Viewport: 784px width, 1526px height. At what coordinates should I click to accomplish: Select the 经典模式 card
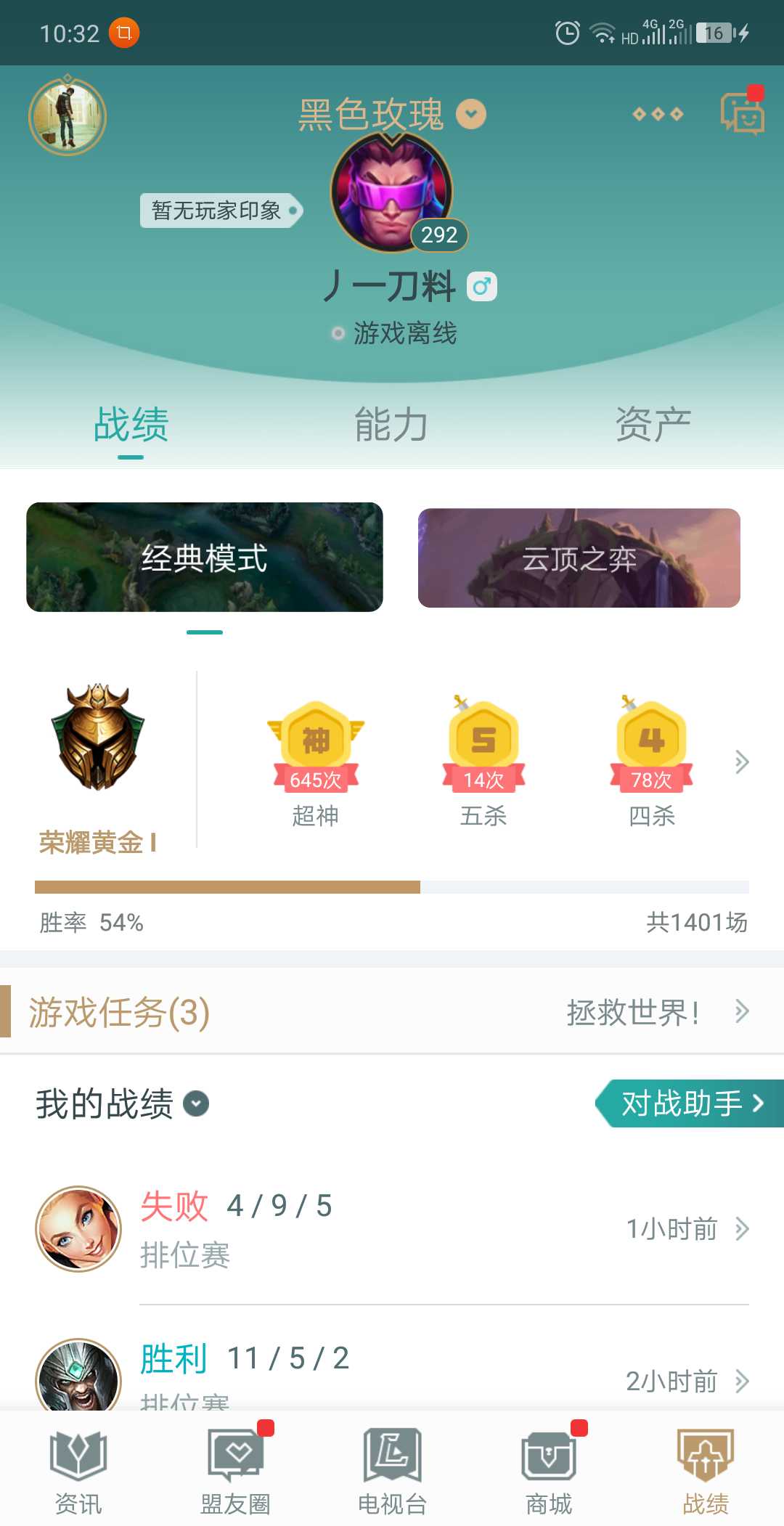(205, 558)
